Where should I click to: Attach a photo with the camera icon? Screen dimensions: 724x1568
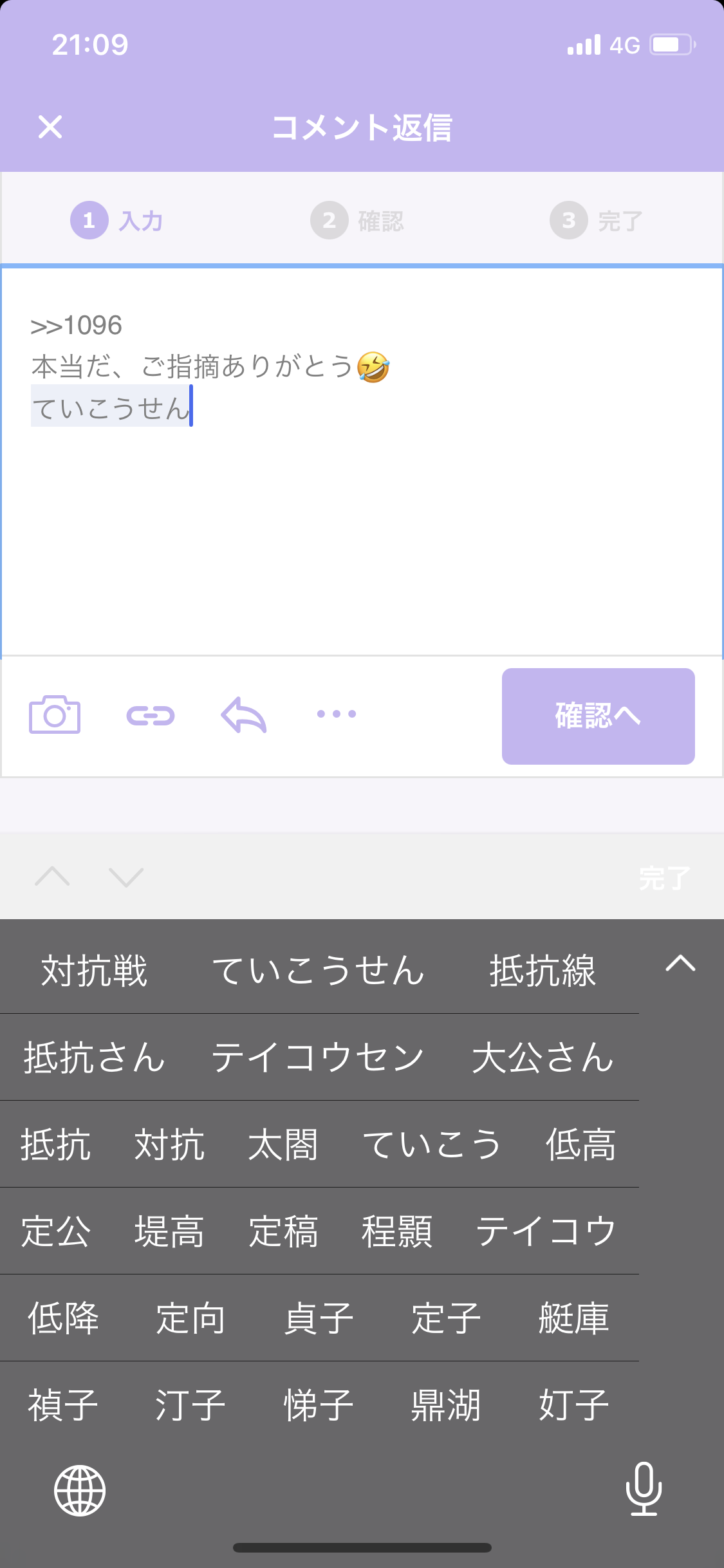coord(55,714)
